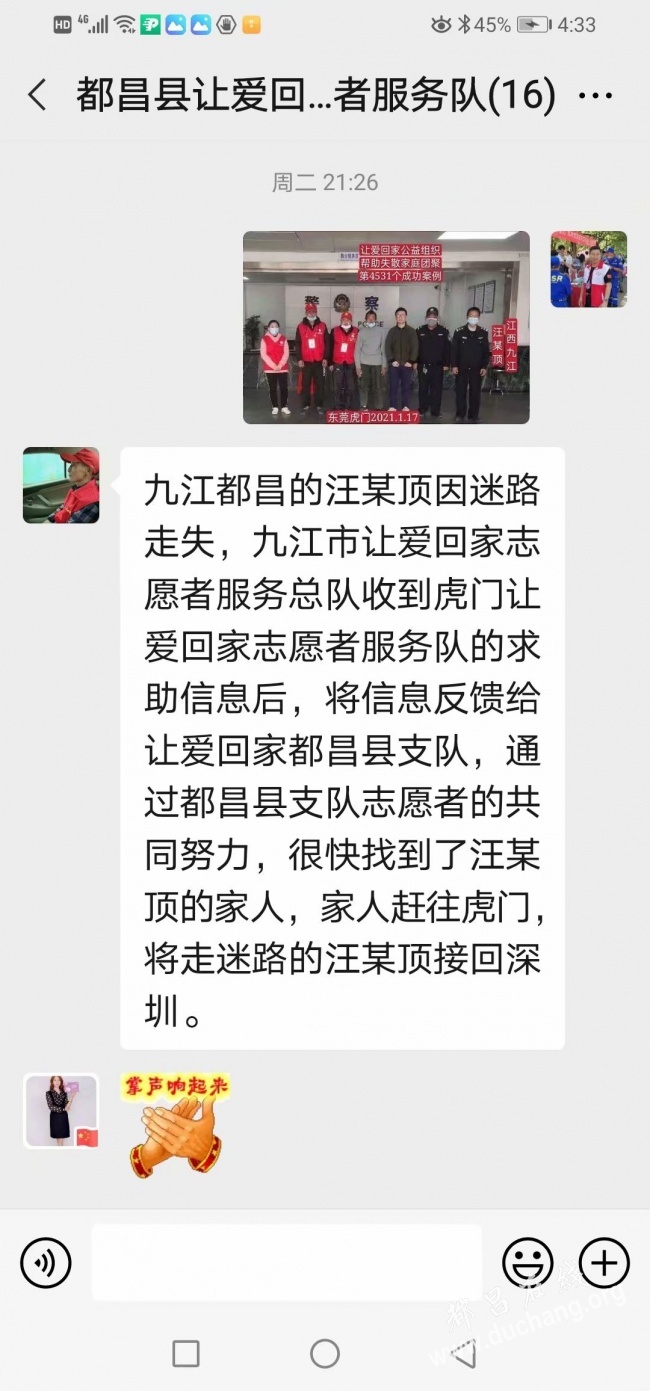The width and height of the screenshot is (650, 1391).
Task: Go back from the group chat
Action: click(x=37, y=96)
